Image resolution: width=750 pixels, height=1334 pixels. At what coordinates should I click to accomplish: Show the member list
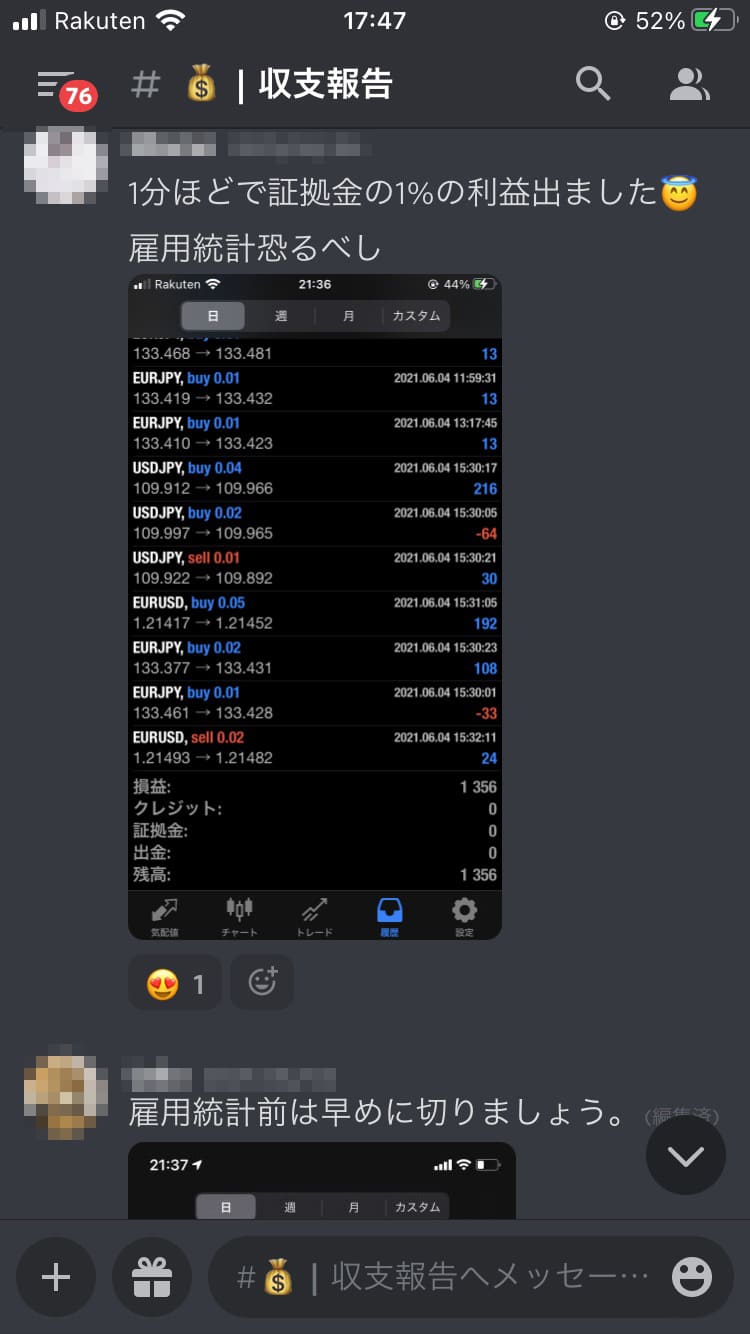pyautogui.click(x=689, y=85)
